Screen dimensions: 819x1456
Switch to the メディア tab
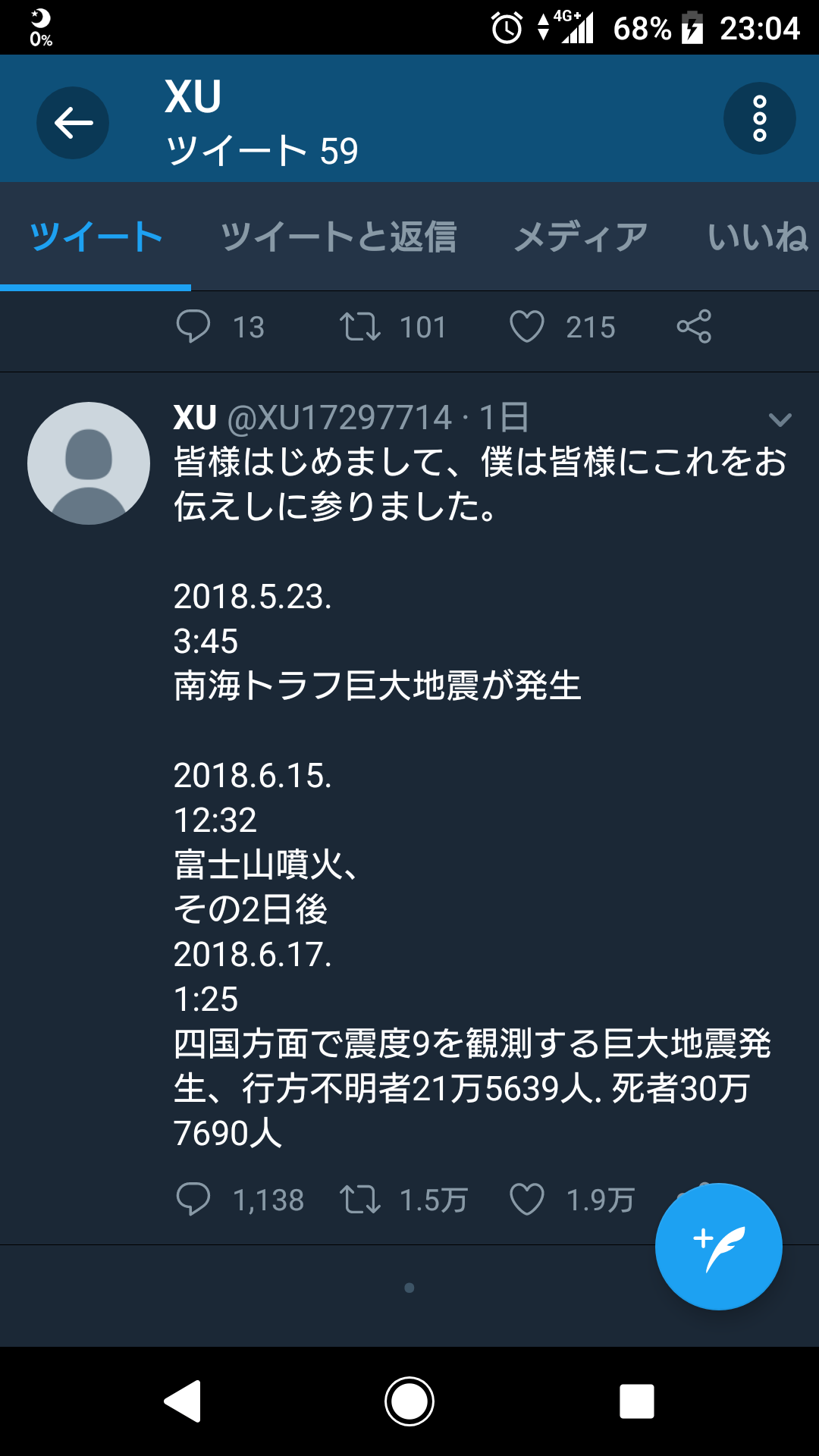pyautogui.click(x=581, y=237)
